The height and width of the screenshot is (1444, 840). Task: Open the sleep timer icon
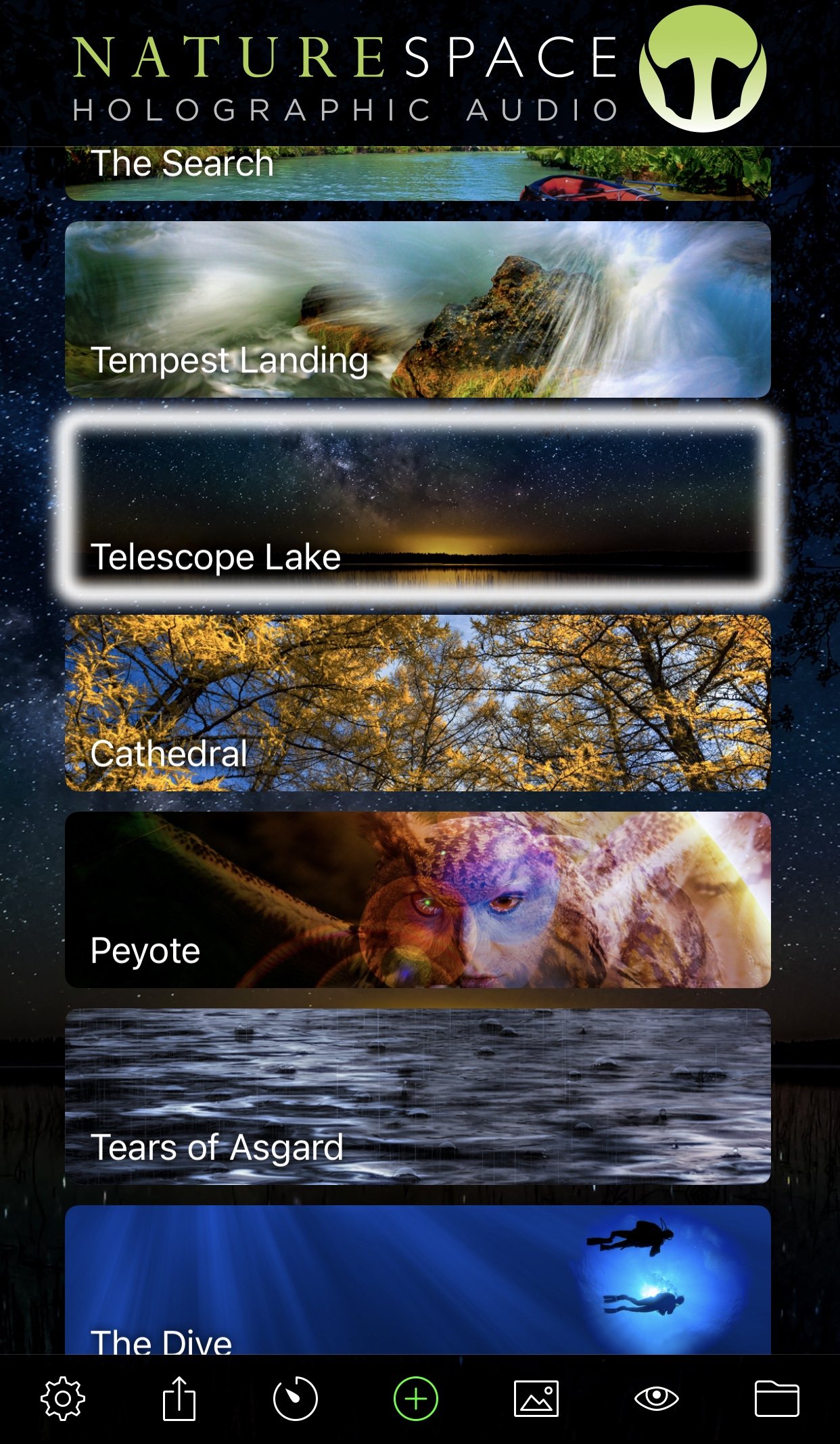pos(296,1398)
